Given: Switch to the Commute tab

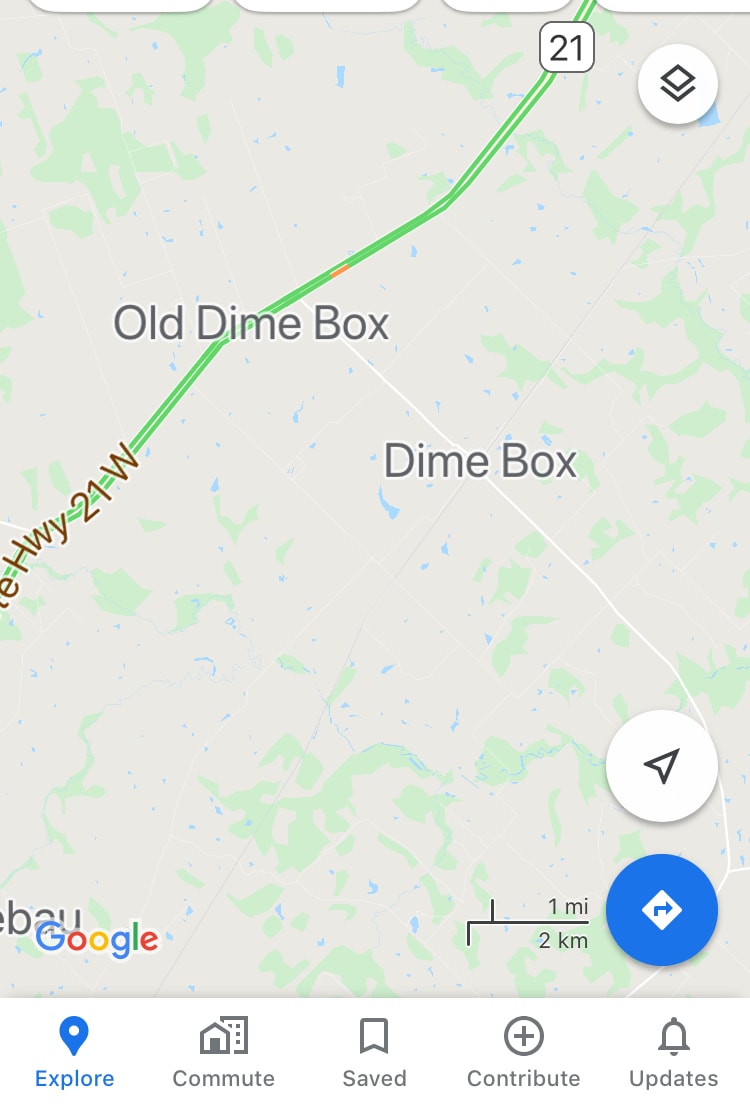Looking at the screenshot, I should tap(223, 1052).
